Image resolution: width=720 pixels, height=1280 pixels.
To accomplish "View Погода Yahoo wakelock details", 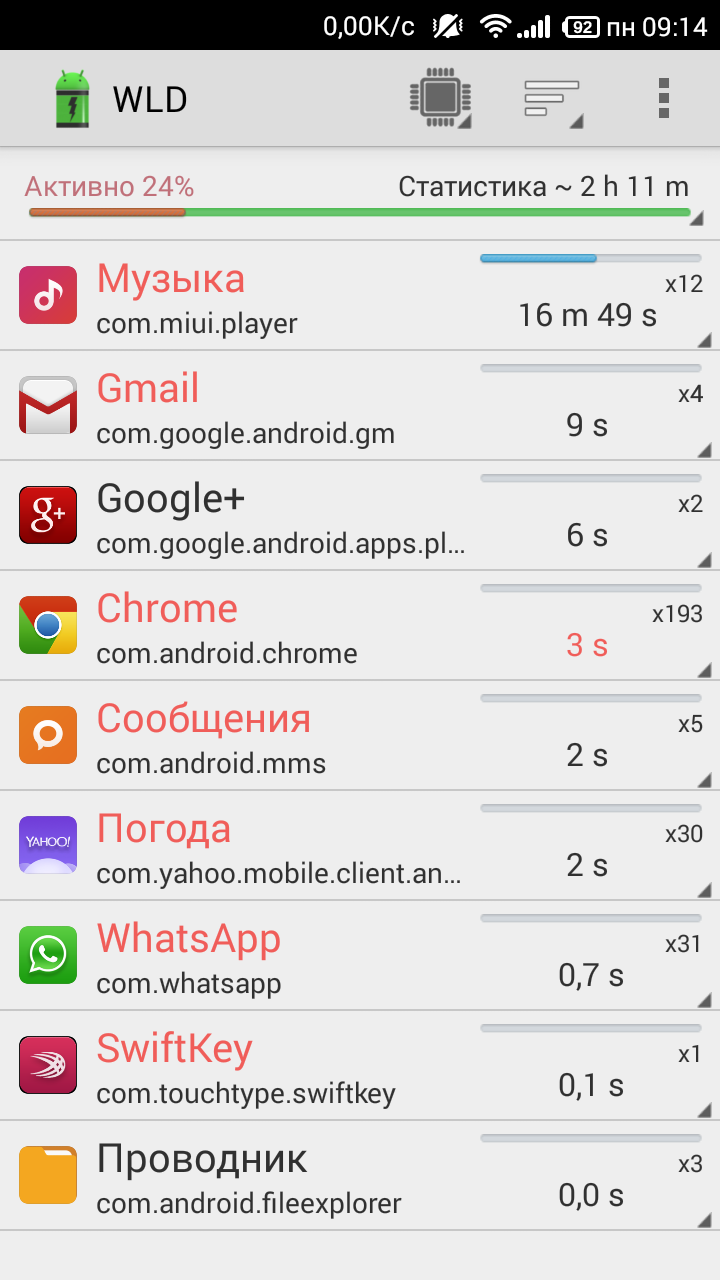I will coord(360,846).
